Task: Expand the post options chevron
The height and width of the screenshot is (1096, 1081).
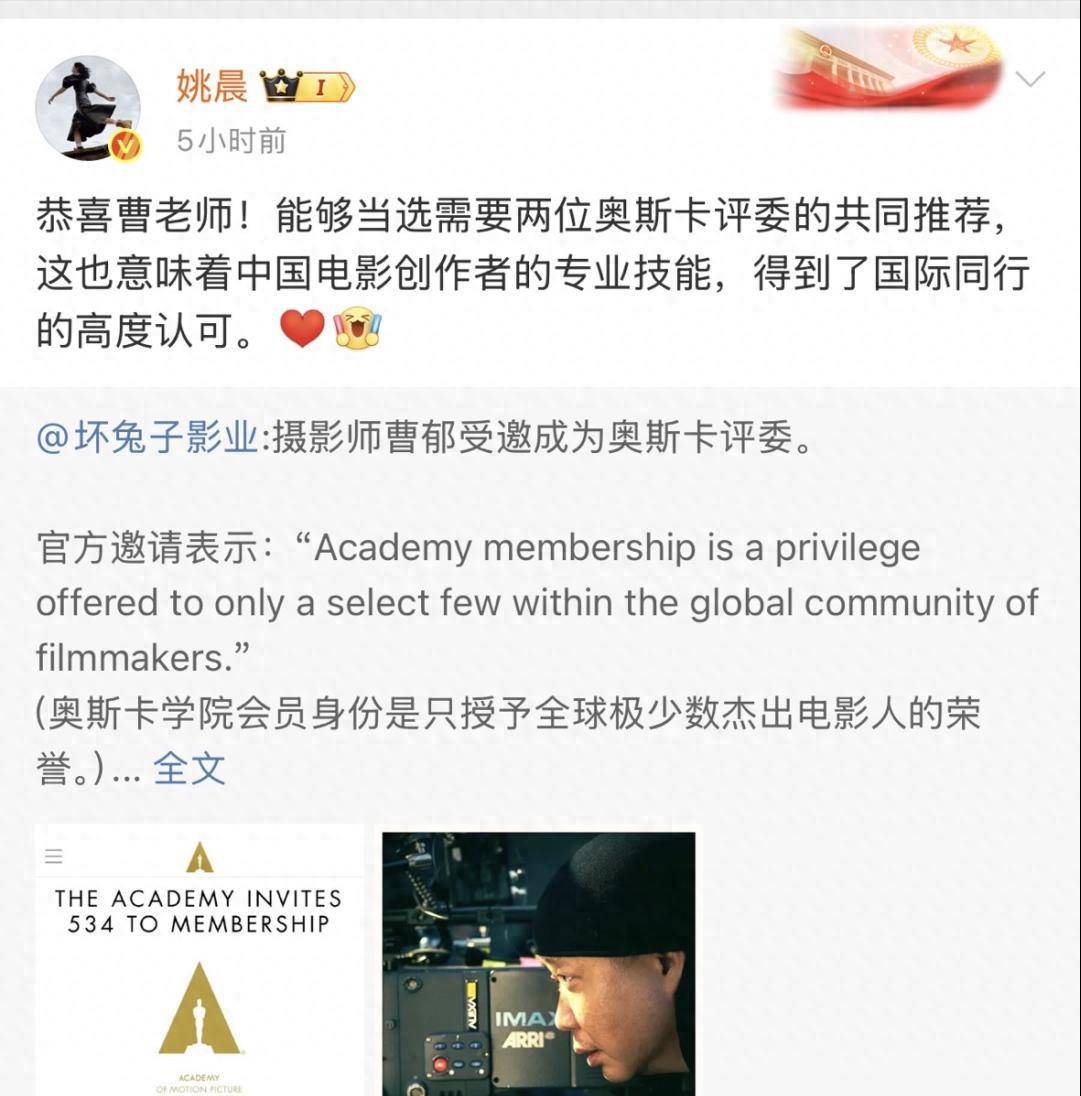Action: (1029, 79)
